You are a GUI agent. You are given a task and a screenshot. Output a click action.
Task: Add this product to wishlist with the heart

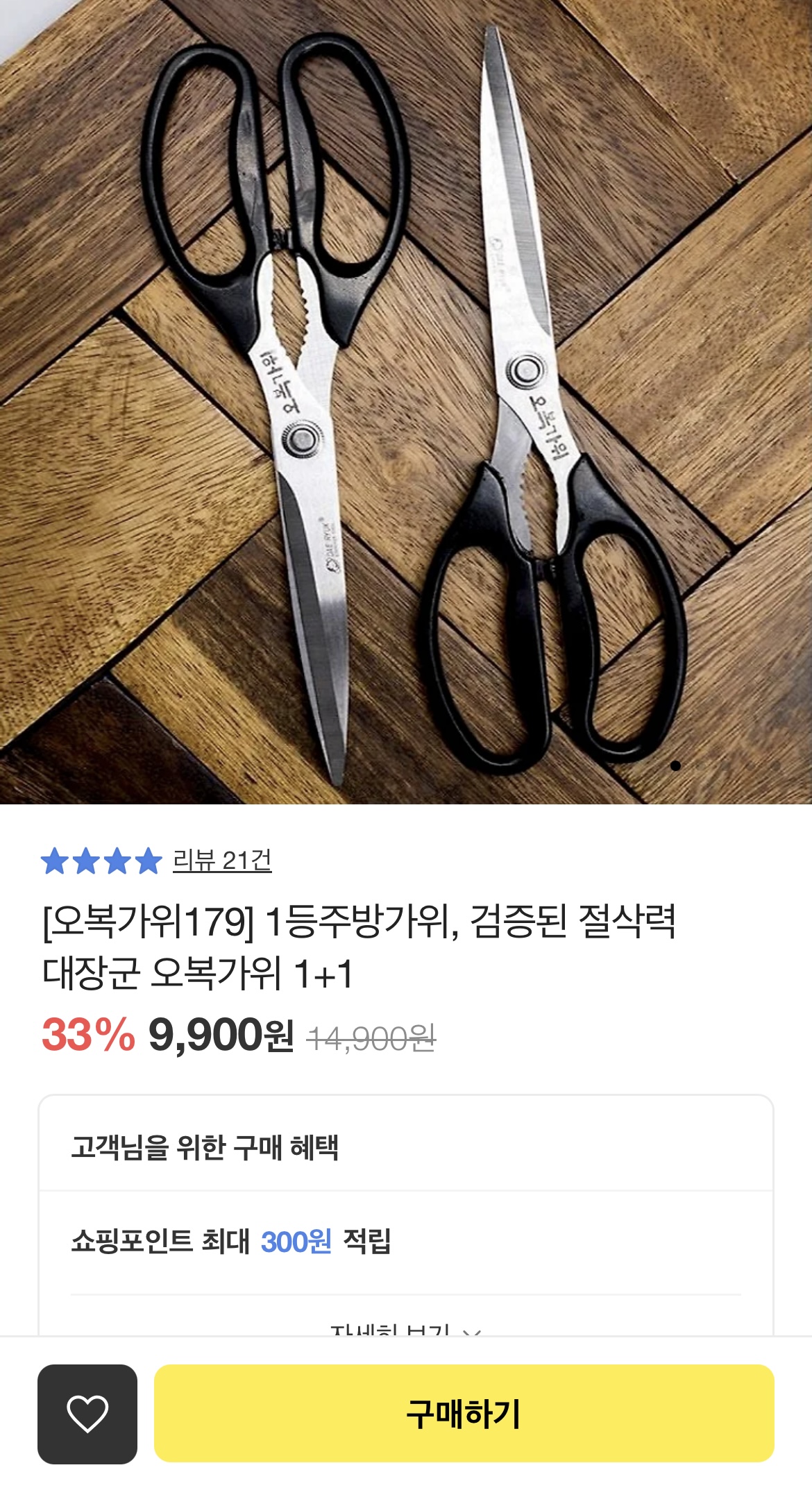(87, 1414)
